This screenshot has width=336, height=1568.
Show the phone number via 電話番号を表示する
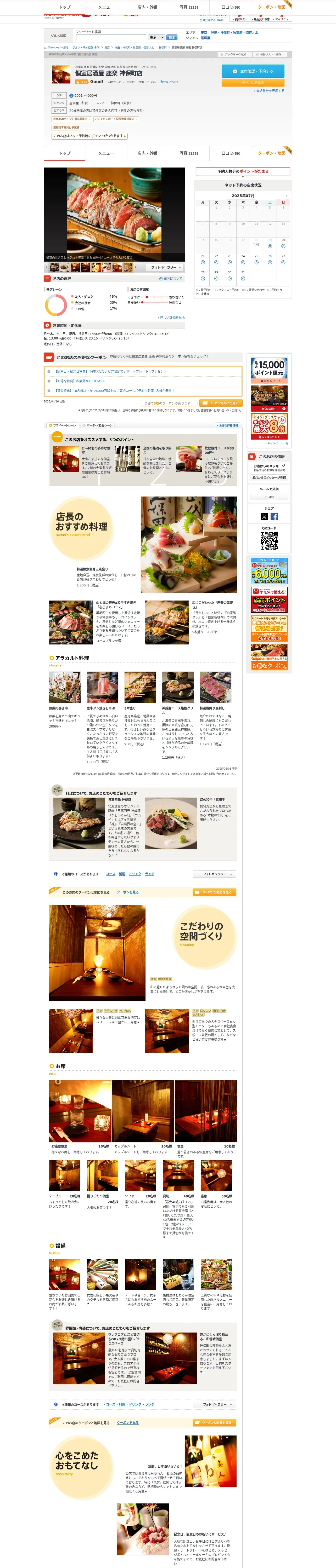269,91
